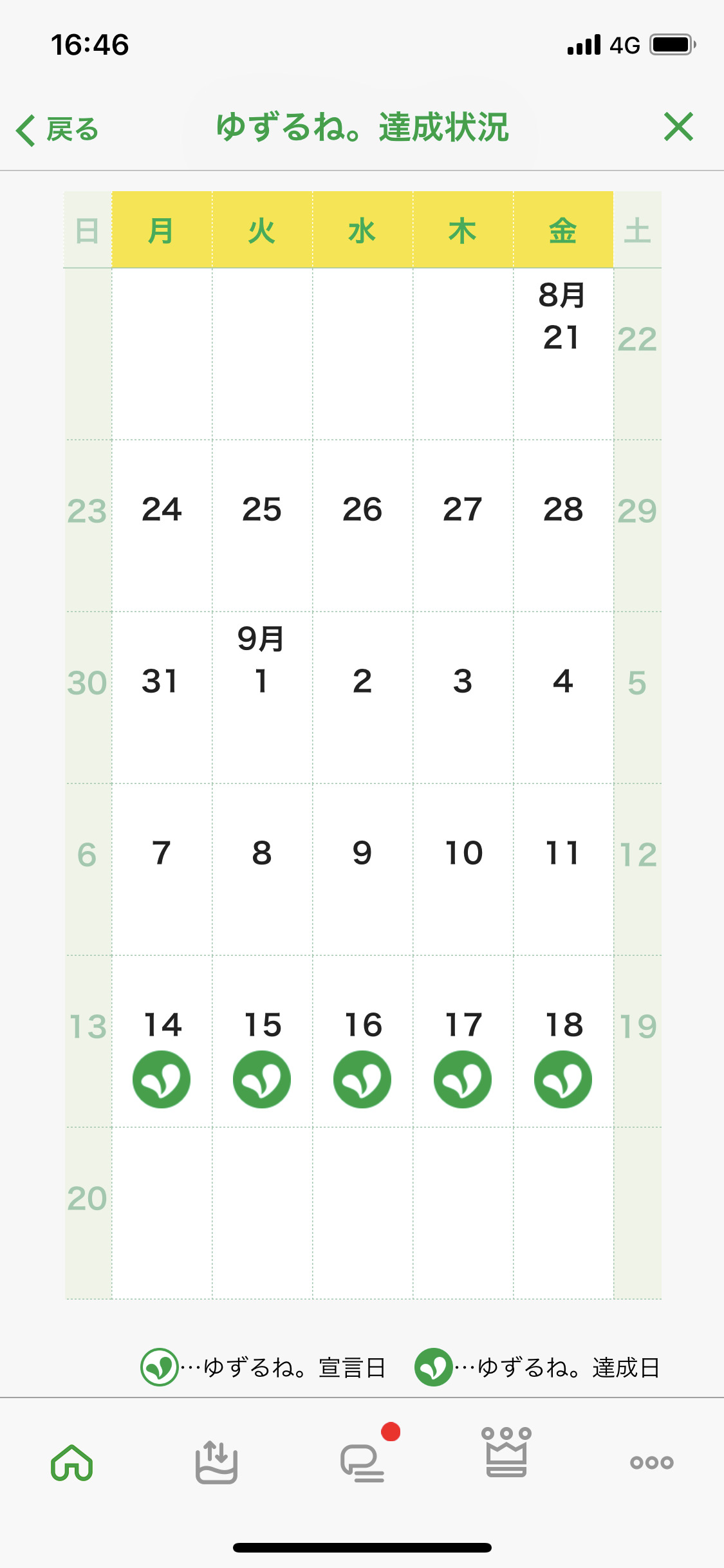724x1568 pixels.
Task: Switch to the crown ranking tab
Action: (506, 1453)
